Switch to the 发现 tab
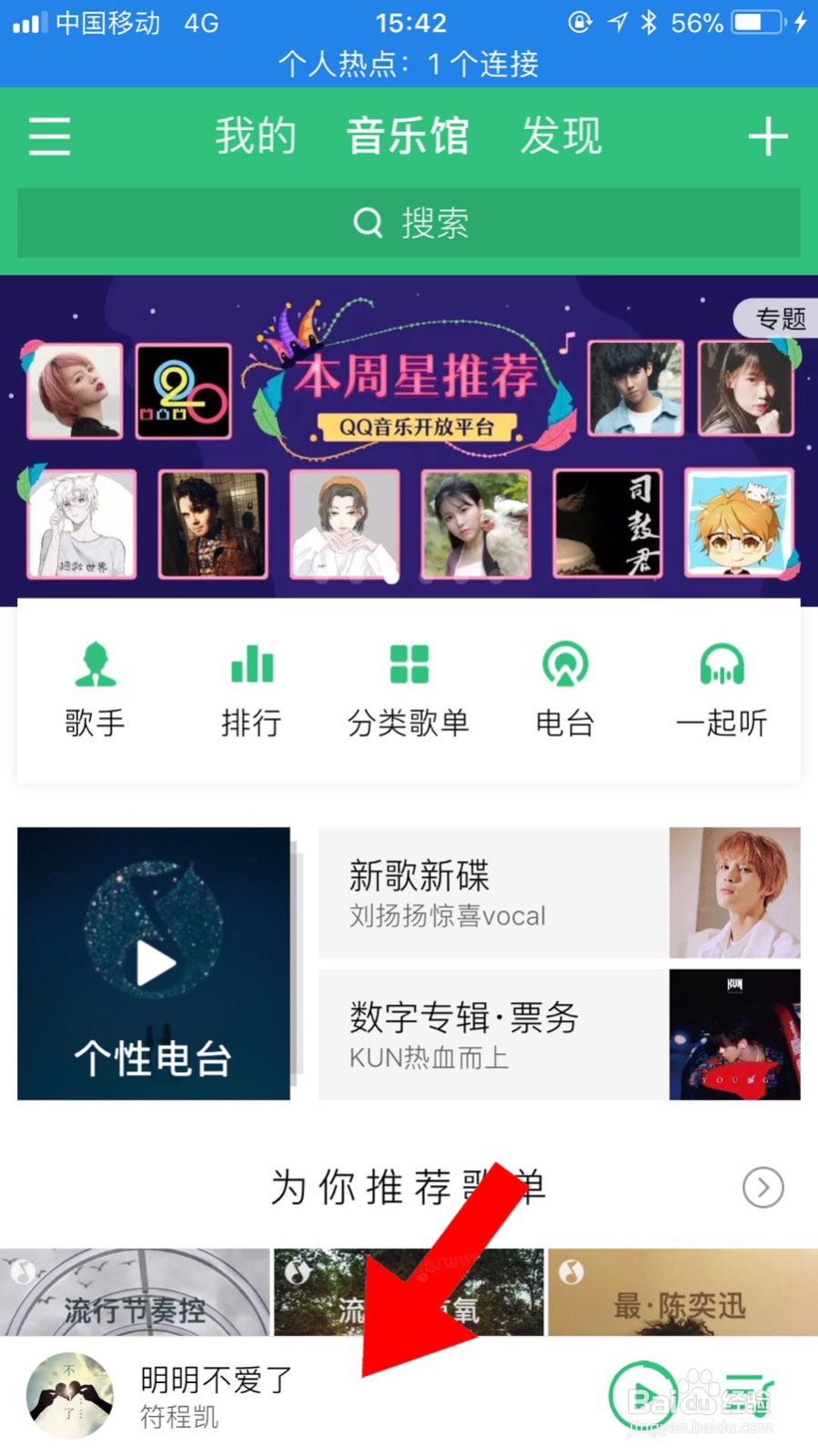Viewport: 818px width, 1456px height. pos(561,135)
